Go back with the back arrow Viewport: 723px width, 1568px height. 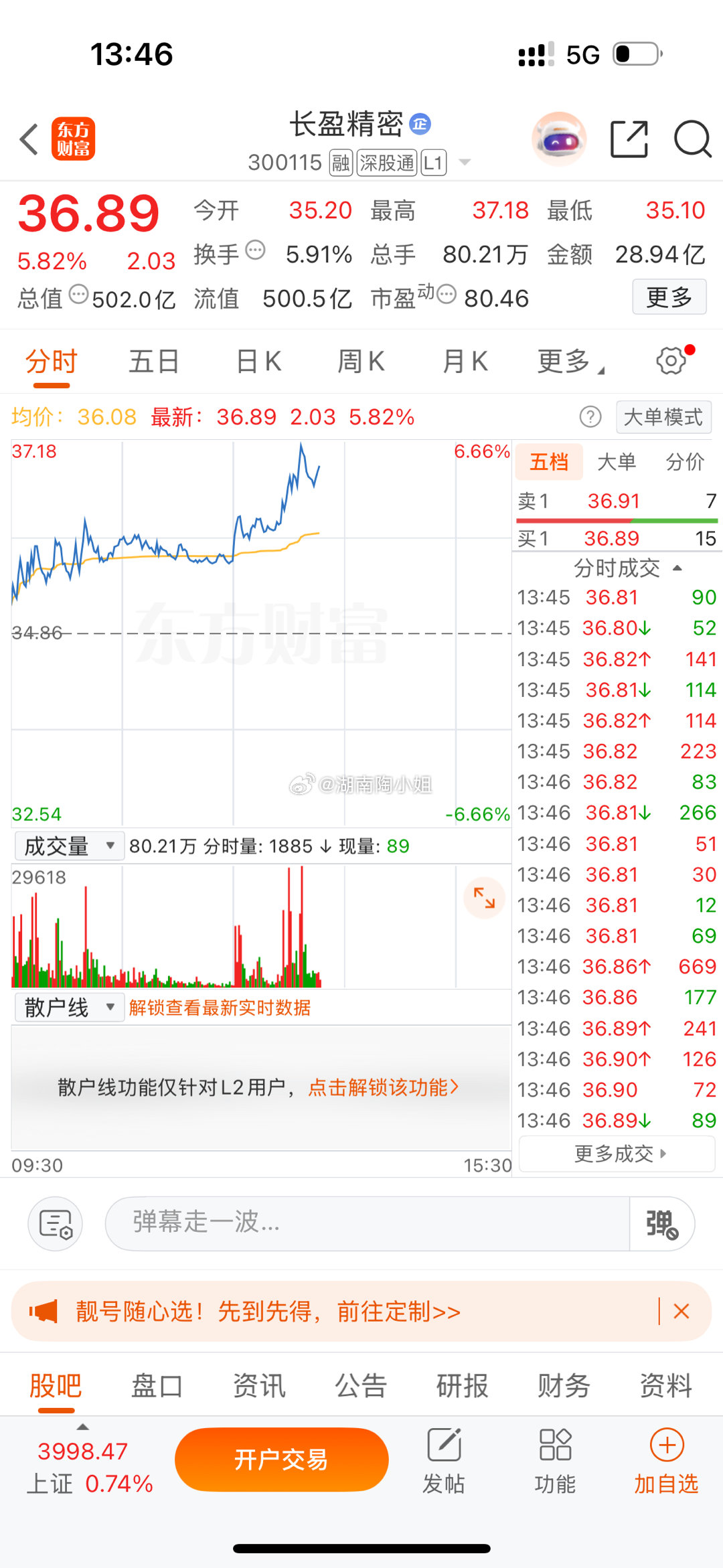(28, 139)
